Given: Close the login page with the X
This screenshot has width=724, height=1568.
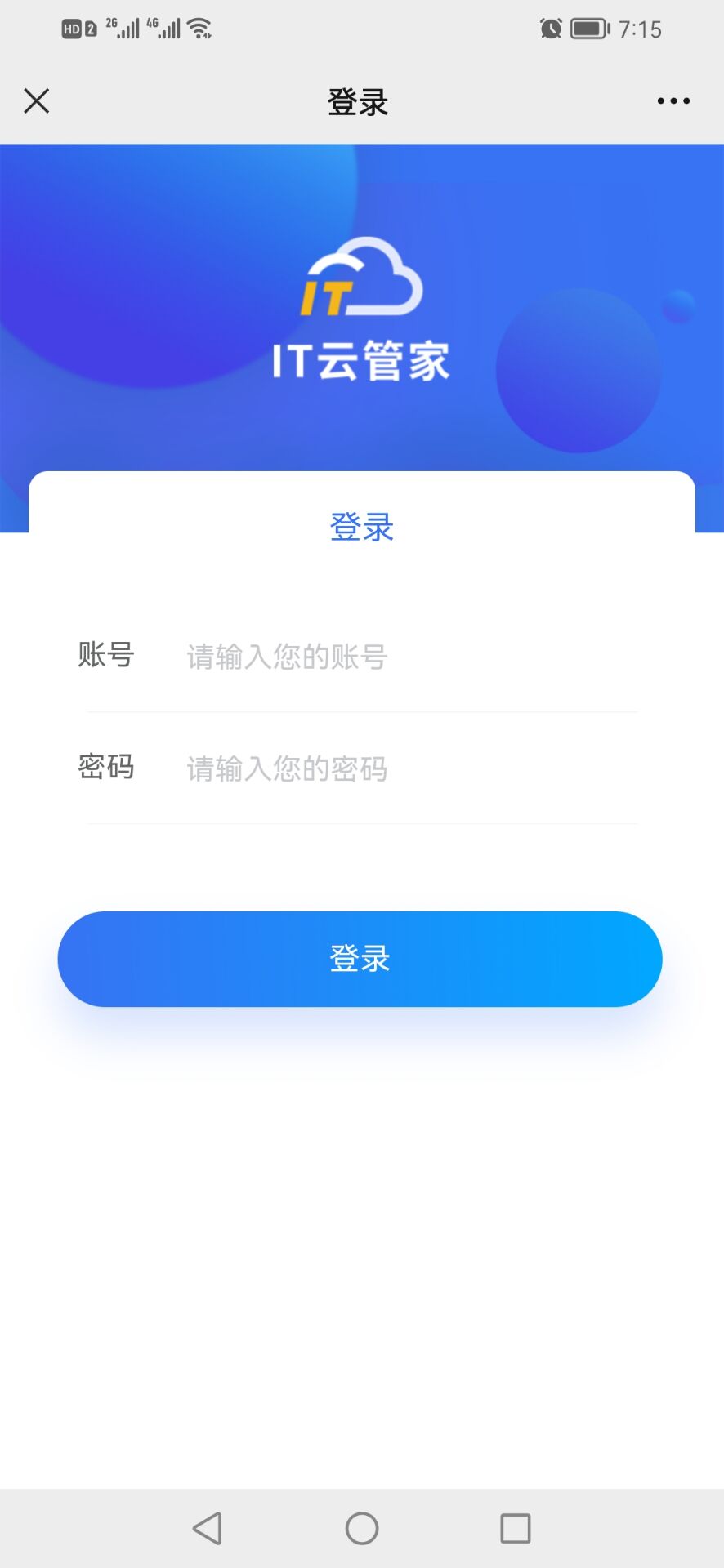Looking at the screenshot, I should tap(37, 101).
